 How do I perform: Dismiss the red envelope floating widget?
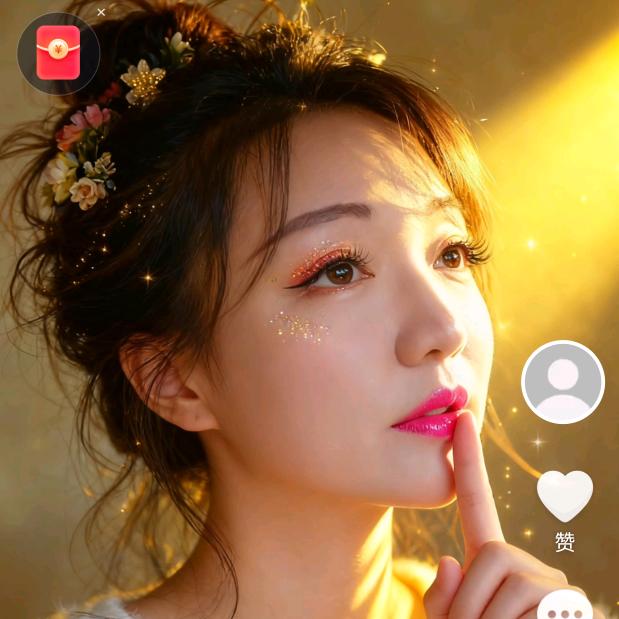(x=101, y=12)
